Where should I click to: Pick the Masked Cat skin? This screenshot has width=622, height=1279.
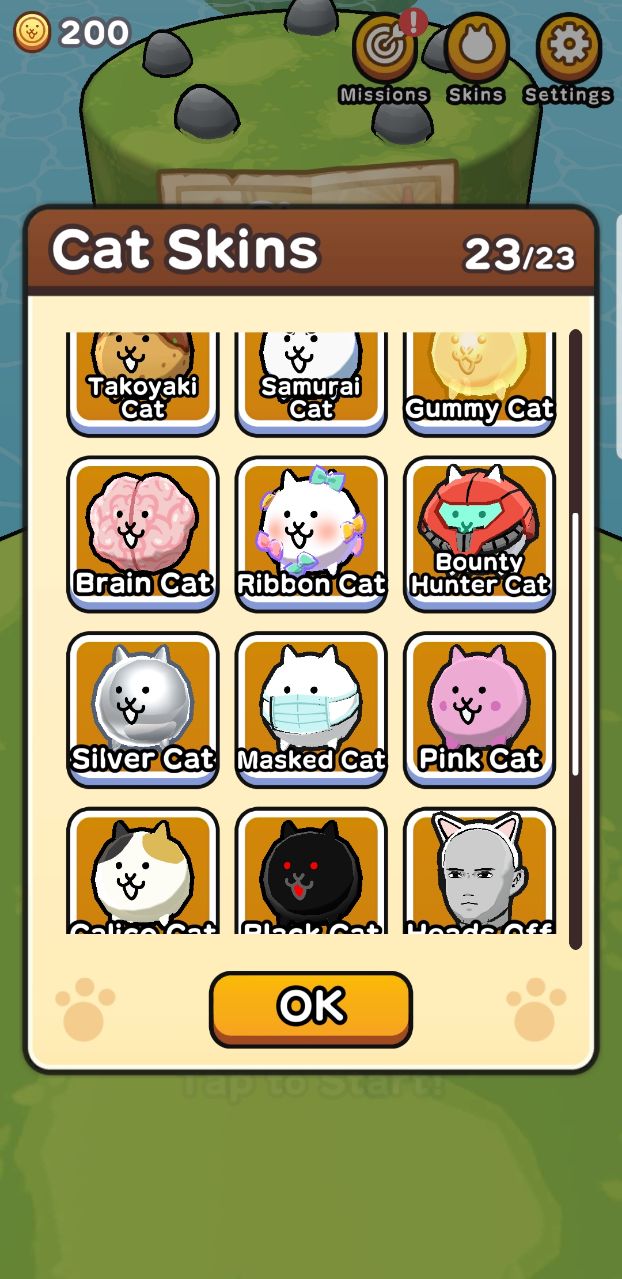[311, 708]
